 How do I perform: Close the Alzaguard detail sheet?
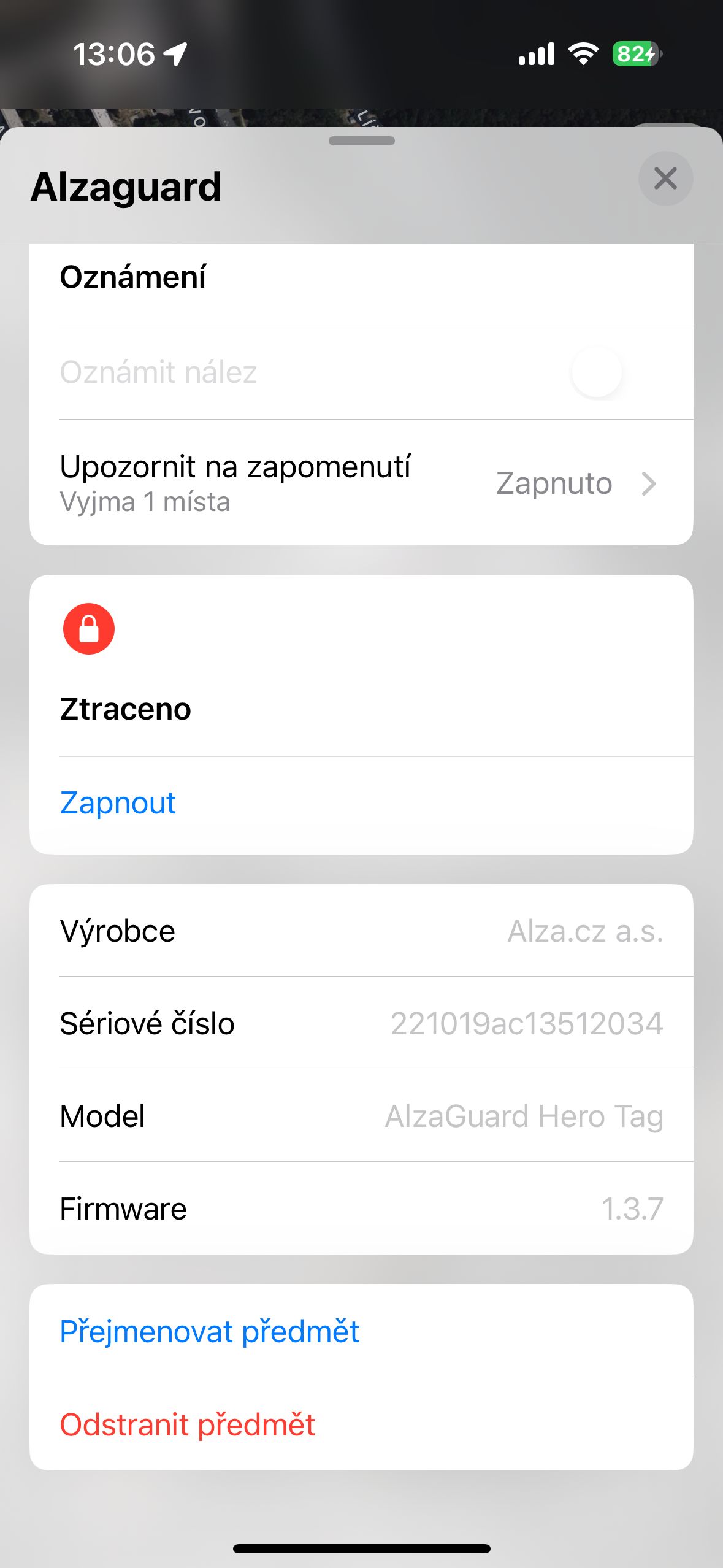coord(665,179)
